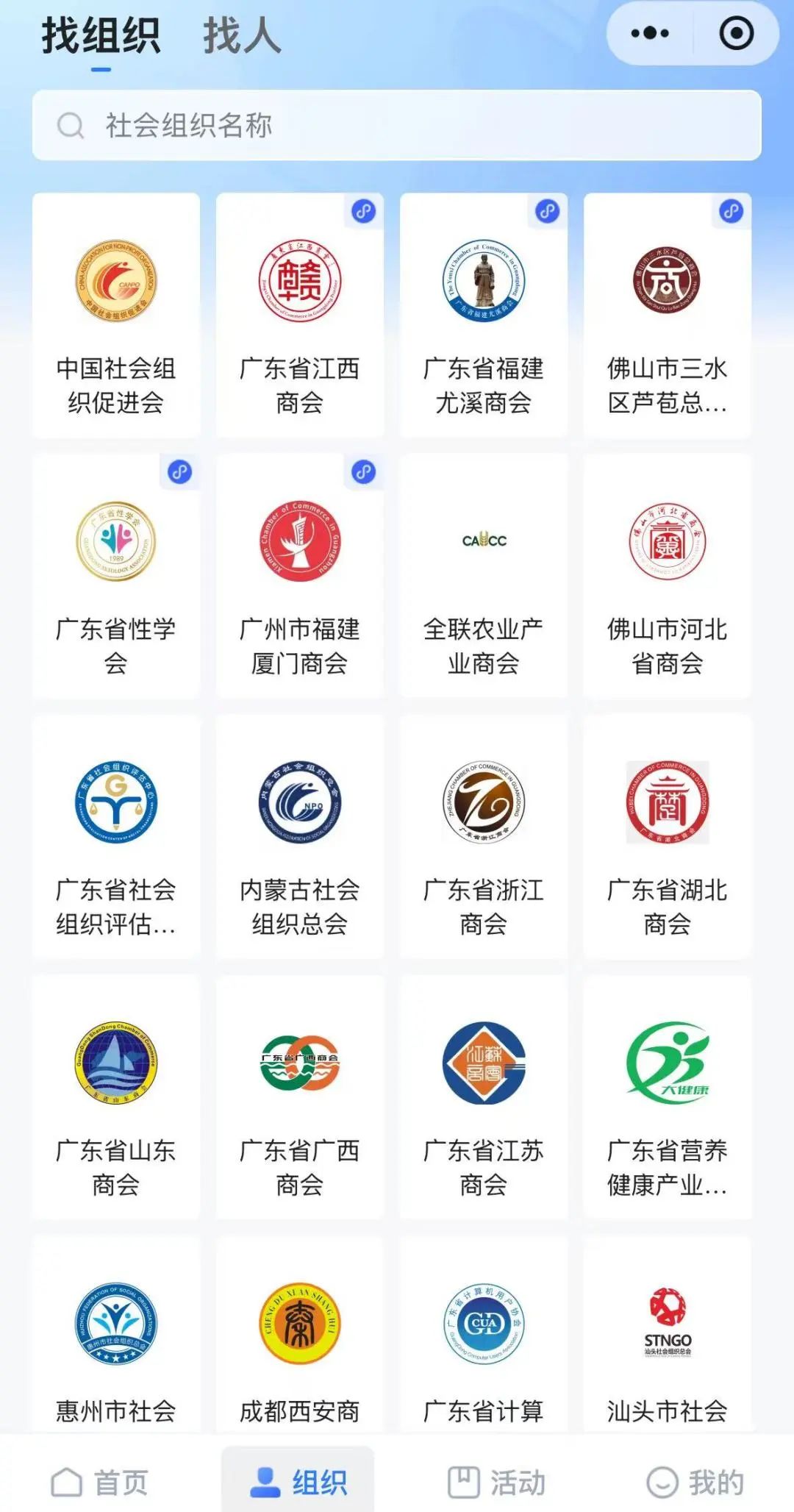Switch to the 活动 tab
Screen dimensions: 794x1512
pyautogui.click(x=497, y=1482)
